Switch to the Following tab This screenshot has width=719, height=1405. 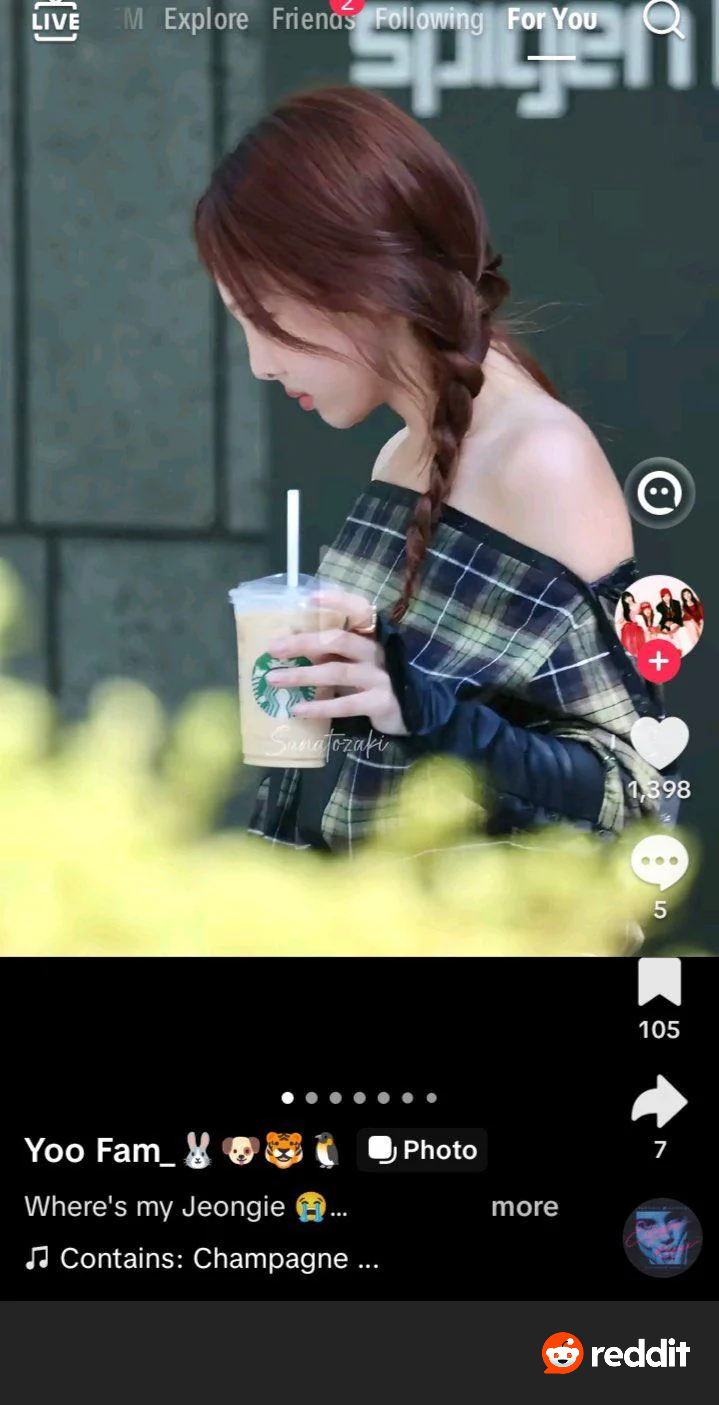(429, 20)
